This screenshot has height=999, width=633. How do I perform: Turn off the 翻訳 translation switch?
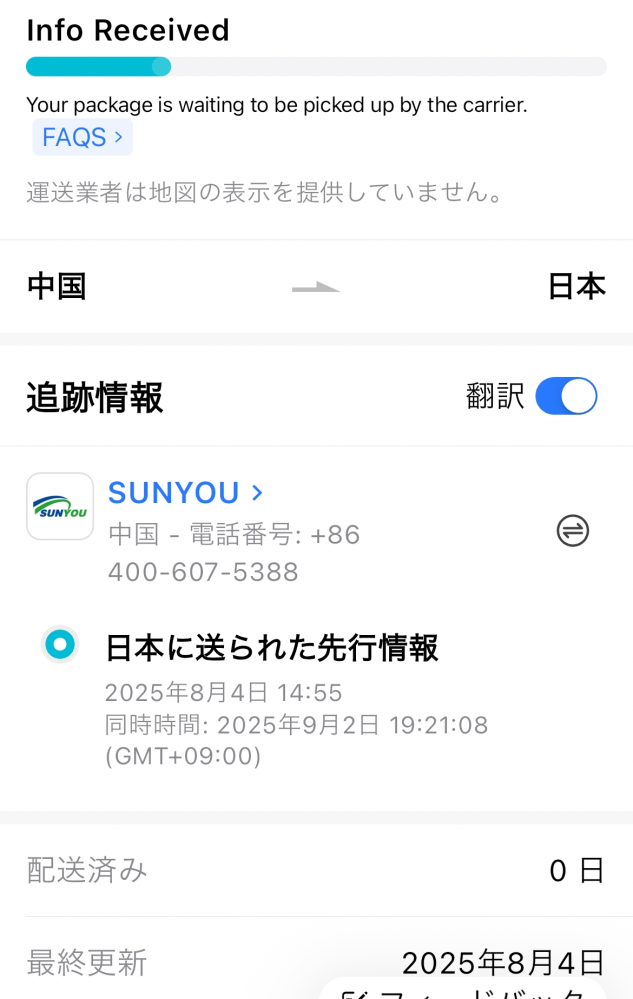tap(566, 396)
